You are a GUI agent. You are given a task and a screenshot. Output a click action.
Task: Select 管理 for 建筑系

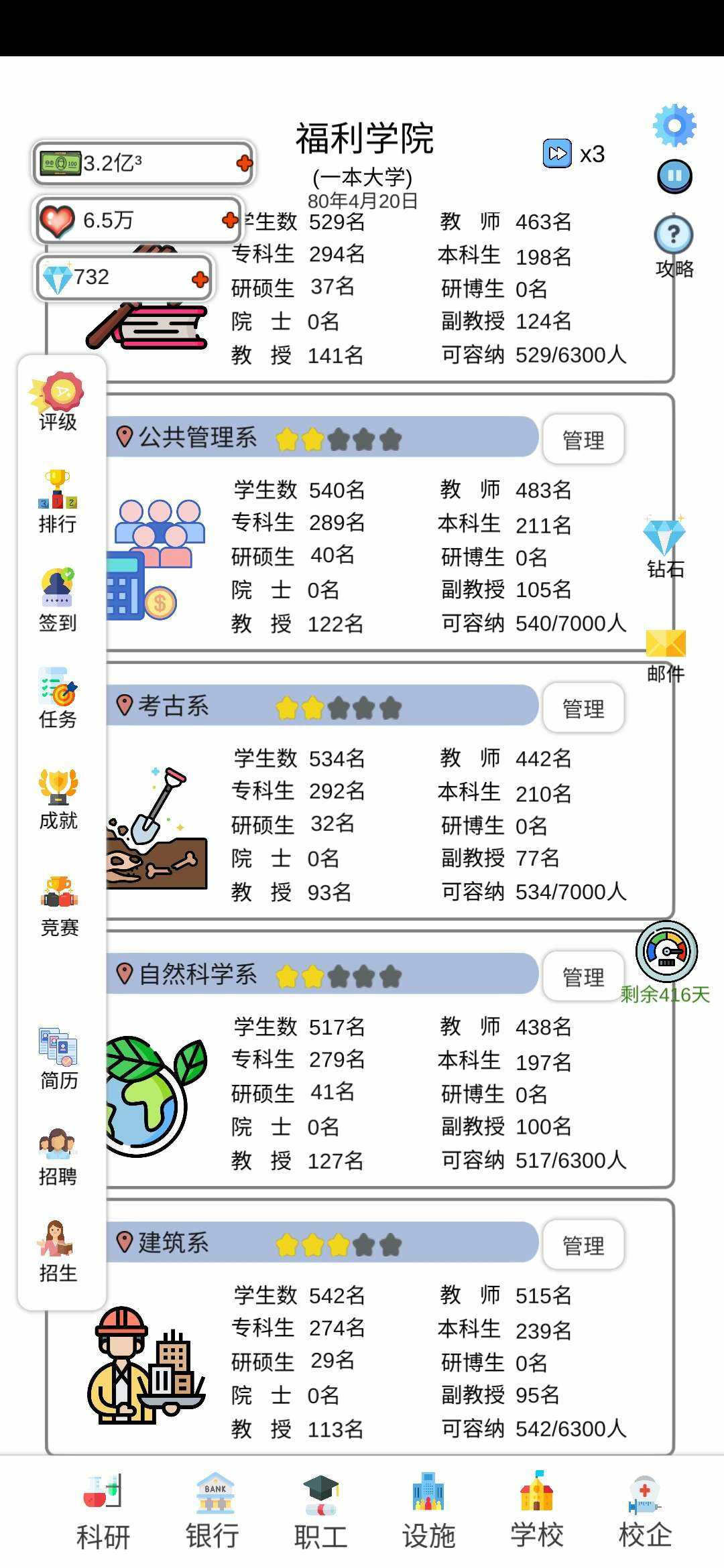pyautogui.click(x=583, y=1246)
